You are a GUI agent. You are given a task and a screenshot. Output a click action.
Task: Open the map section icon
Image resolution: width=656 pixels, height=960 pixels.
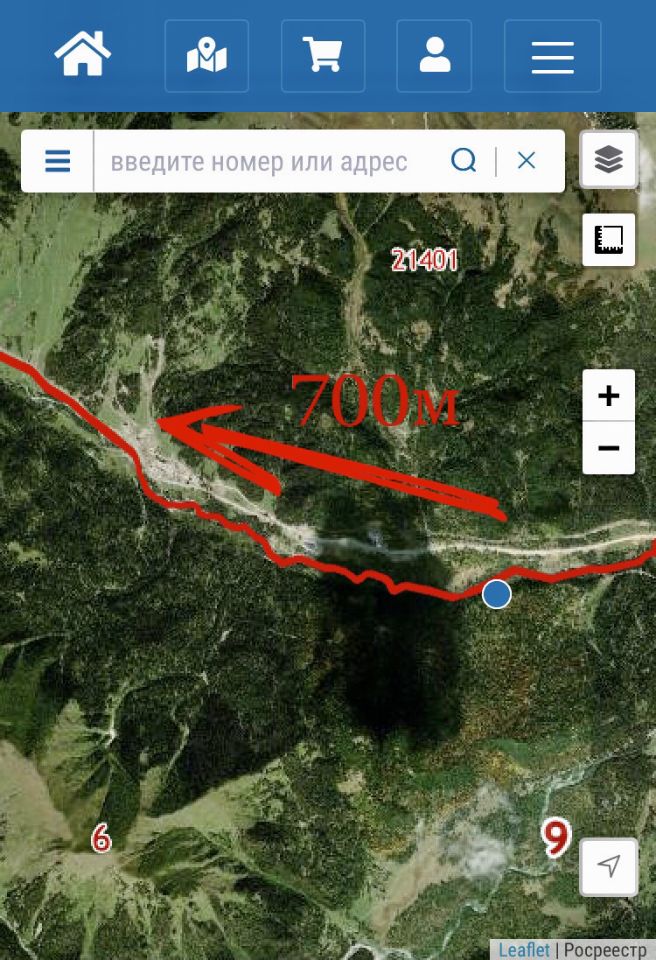pos(206,56)
